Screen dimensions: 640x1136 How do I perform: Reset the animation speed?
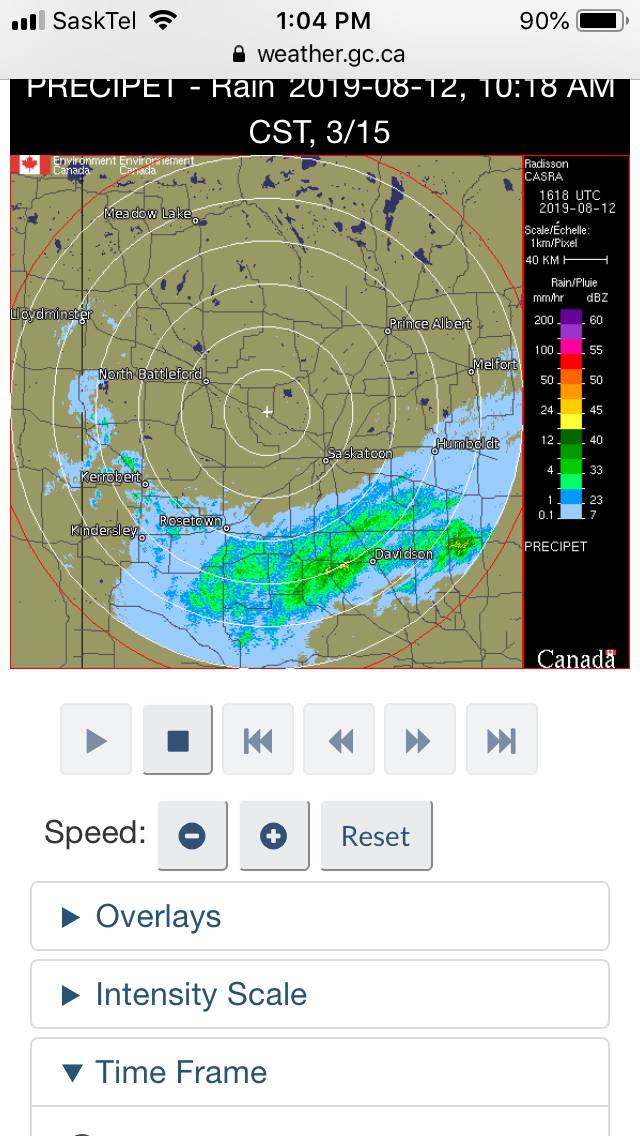pos(376,835)
